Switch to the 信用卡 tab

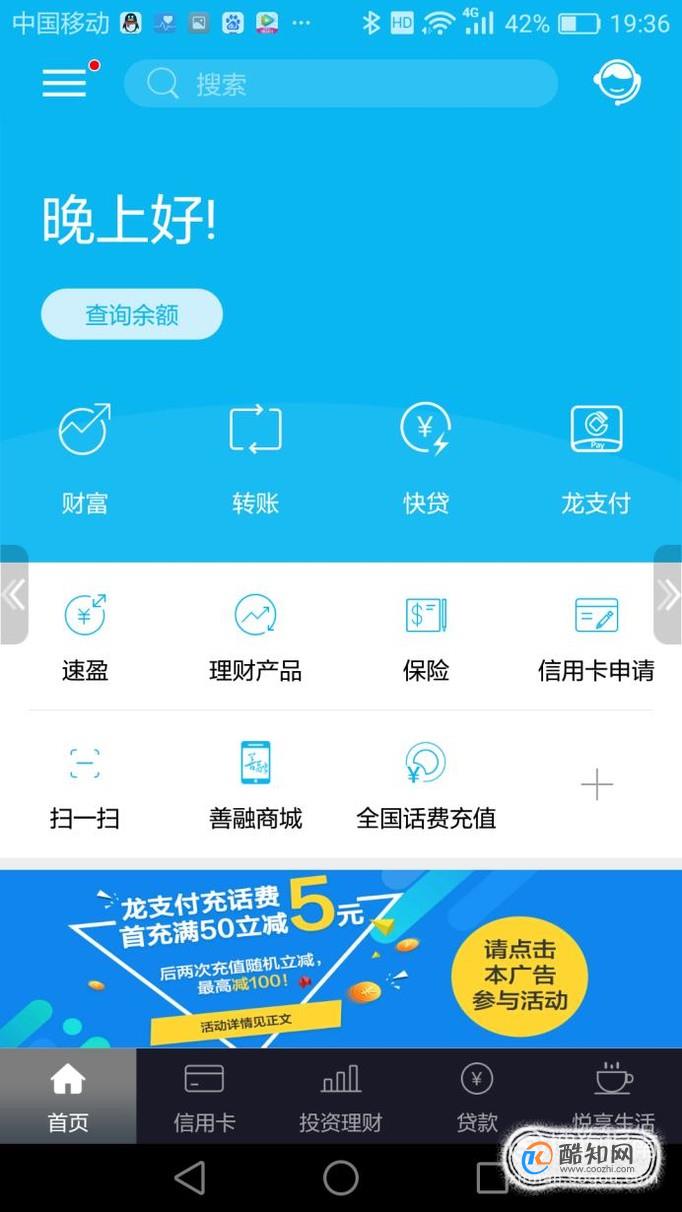(204, 1096)
